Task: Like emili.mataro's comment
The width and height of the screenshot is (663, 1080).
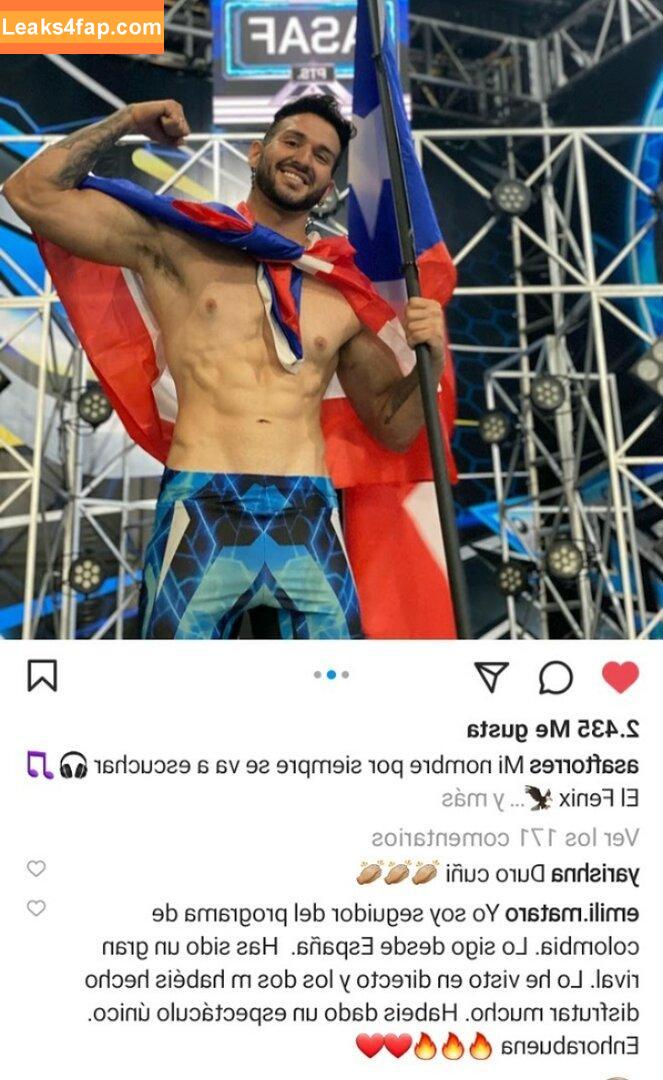Action: click(36, 908)
